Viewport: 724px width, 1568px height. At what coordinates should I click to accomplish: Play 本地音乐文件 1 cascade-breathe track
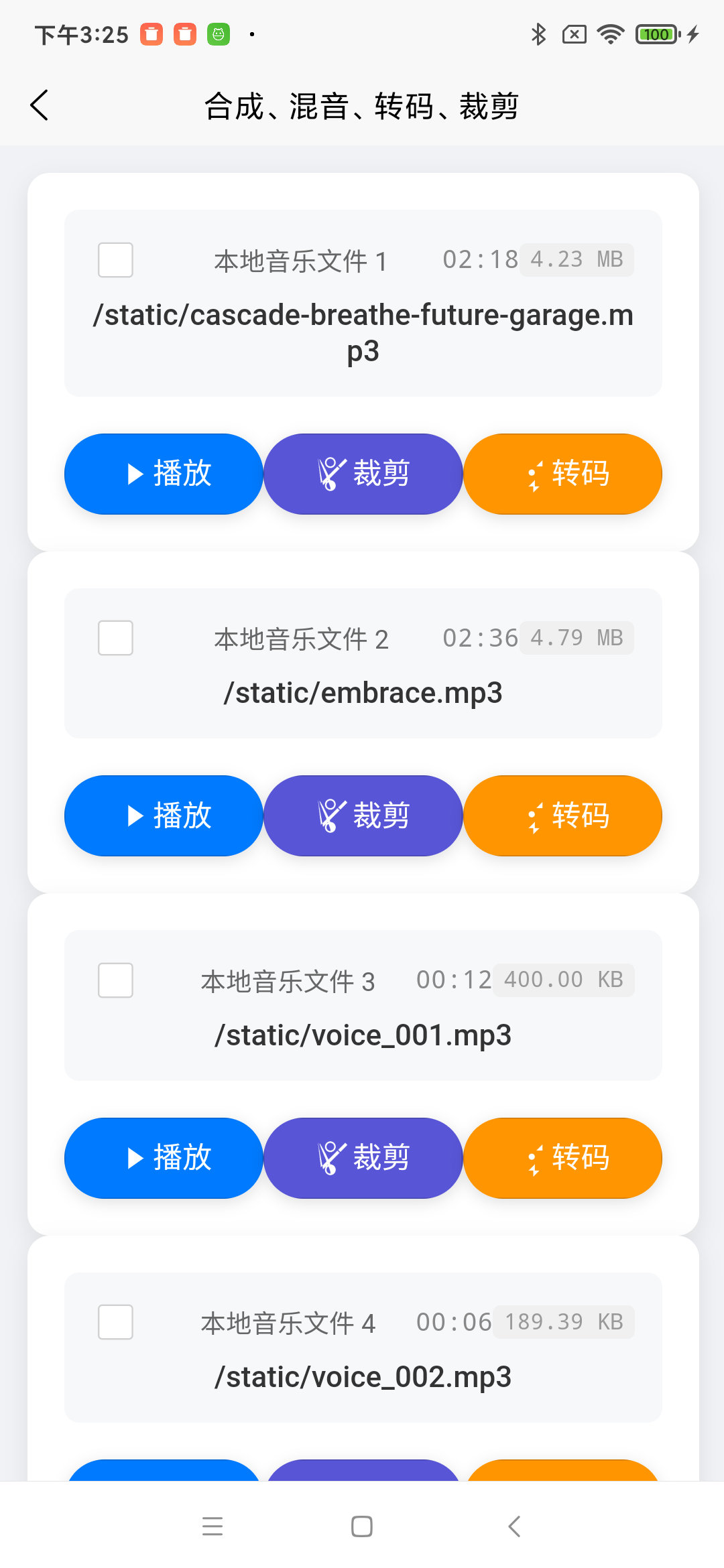164,474
